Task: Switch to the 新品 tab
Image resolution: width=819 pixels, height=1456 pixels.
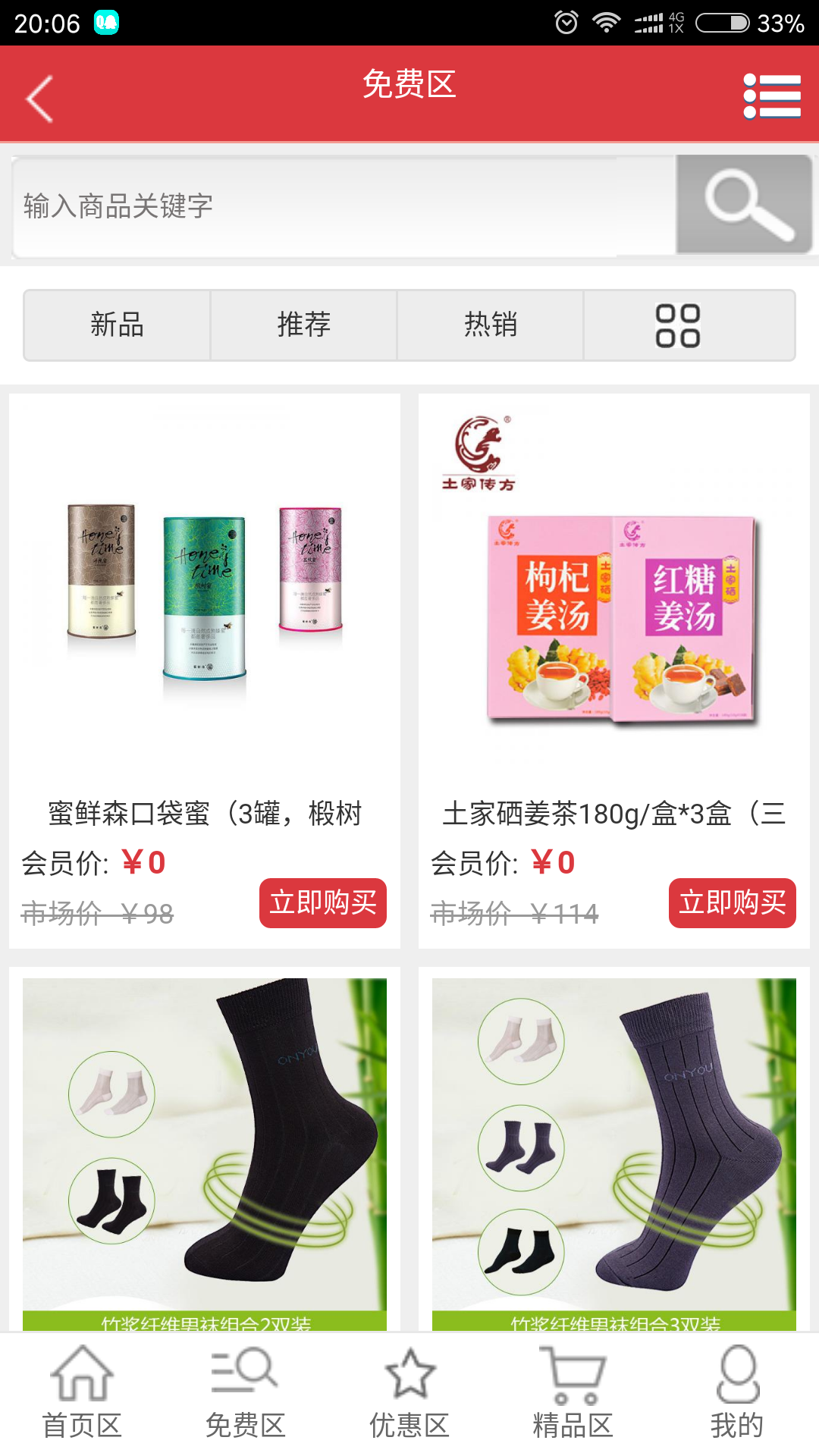Action: [x=117, y=325]
